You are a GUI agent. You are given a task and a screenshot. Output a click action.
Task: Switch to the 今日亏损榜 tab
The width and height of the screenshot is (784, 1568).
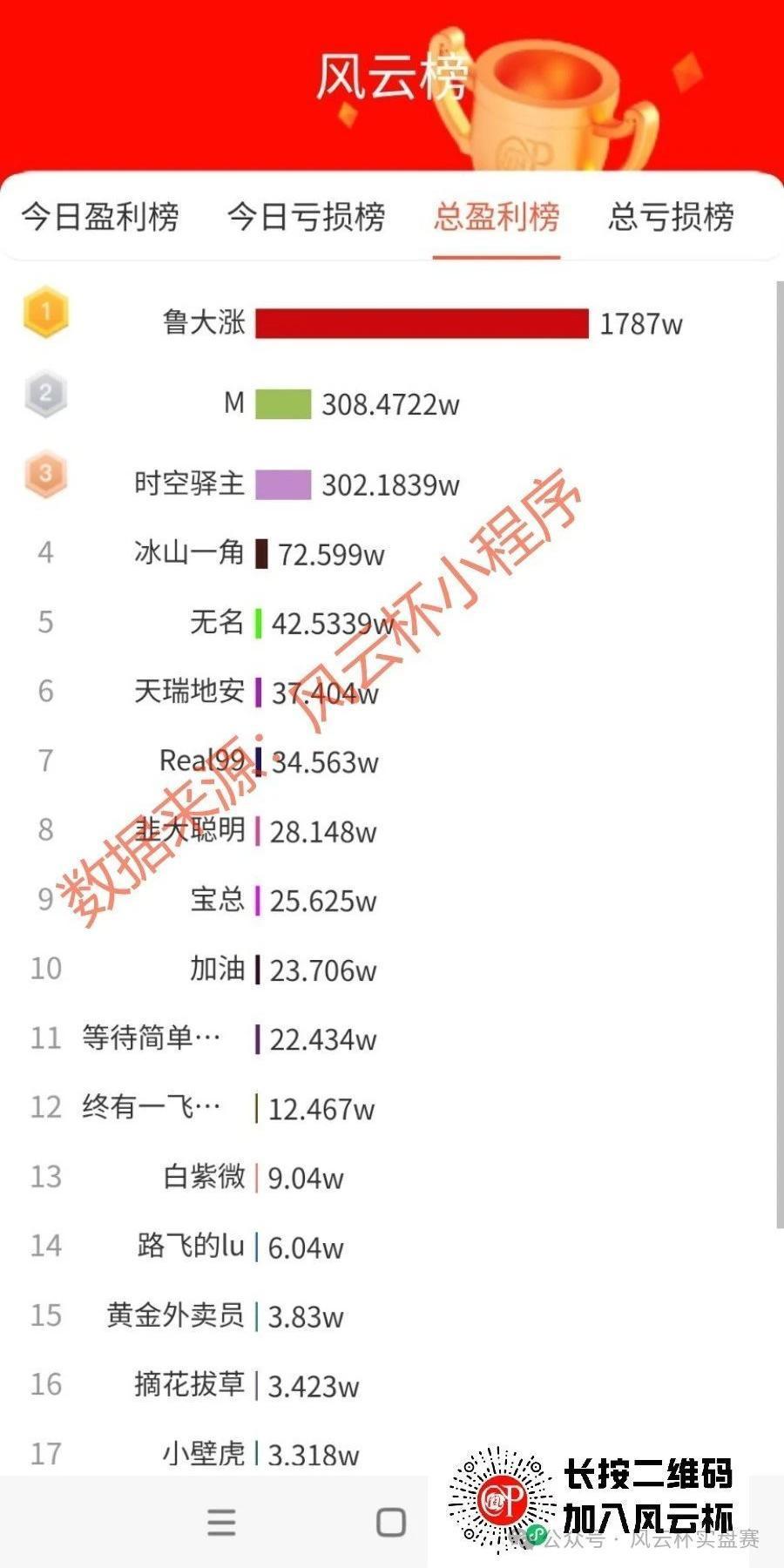(x=307, y=217)
